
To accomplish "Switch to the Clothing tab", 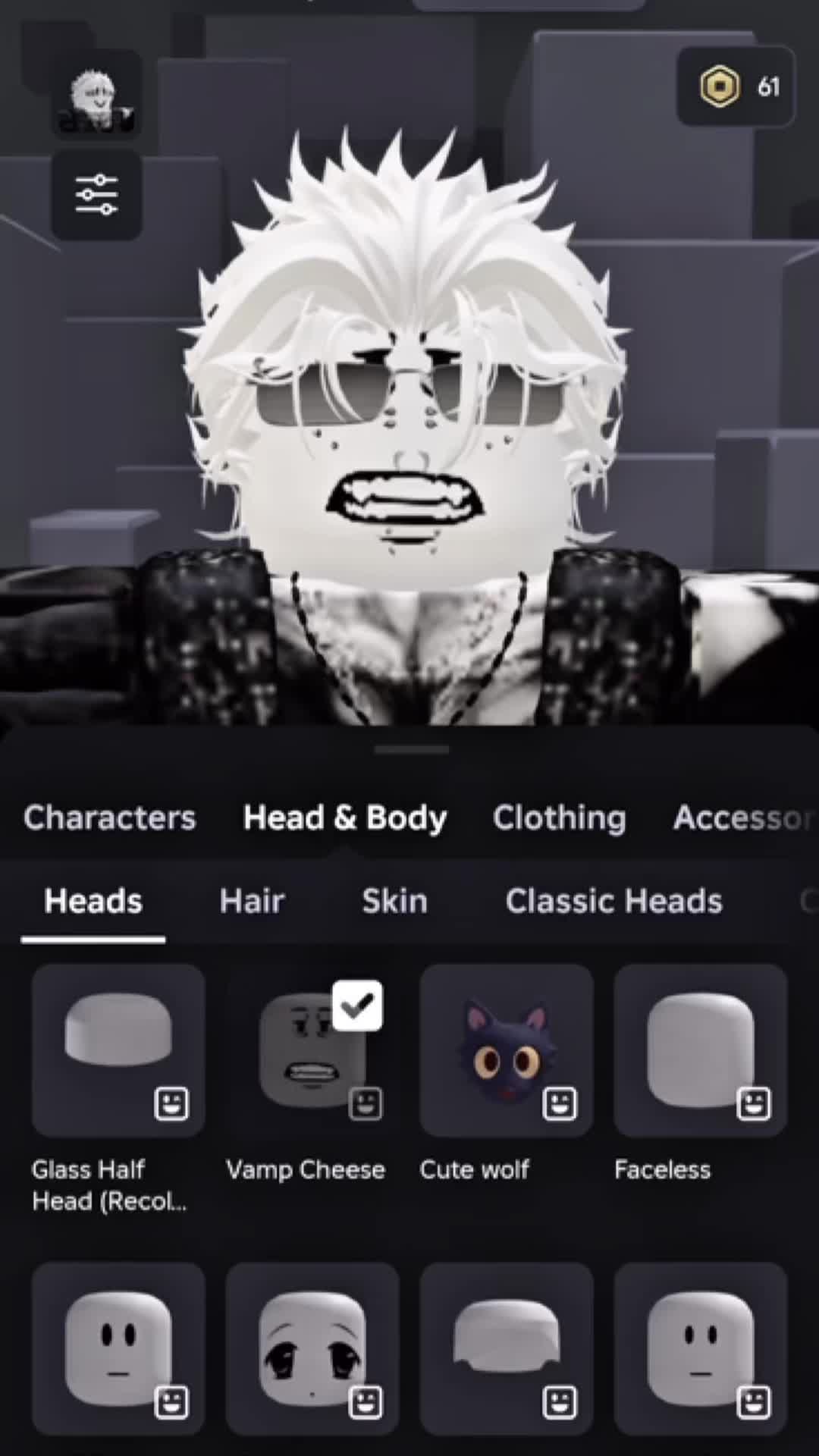I will point(560,817).
